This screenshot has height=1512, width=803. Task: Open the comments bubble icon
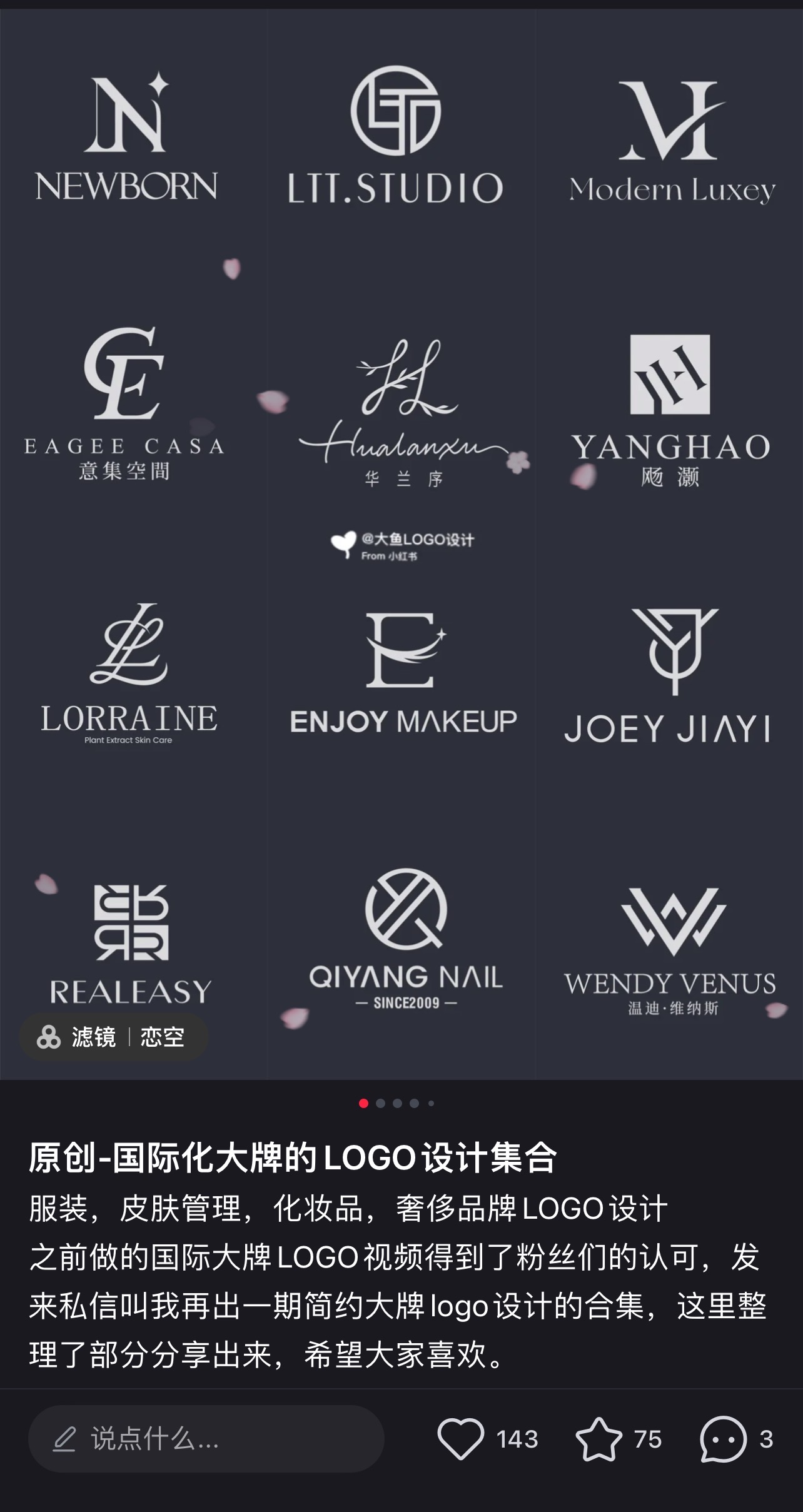tap(724, 1439)
